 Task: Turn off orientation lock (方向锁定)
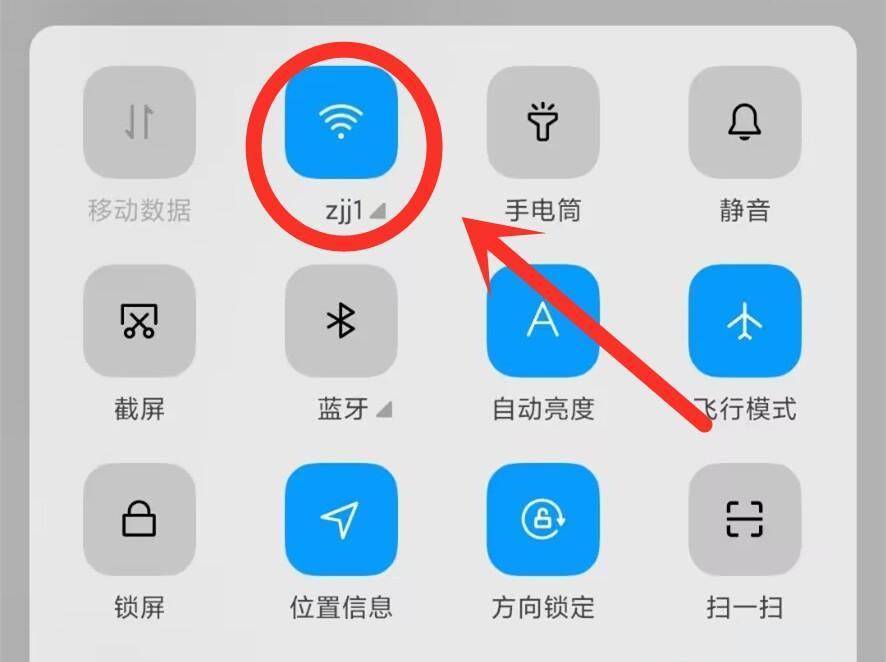[543, 519]
